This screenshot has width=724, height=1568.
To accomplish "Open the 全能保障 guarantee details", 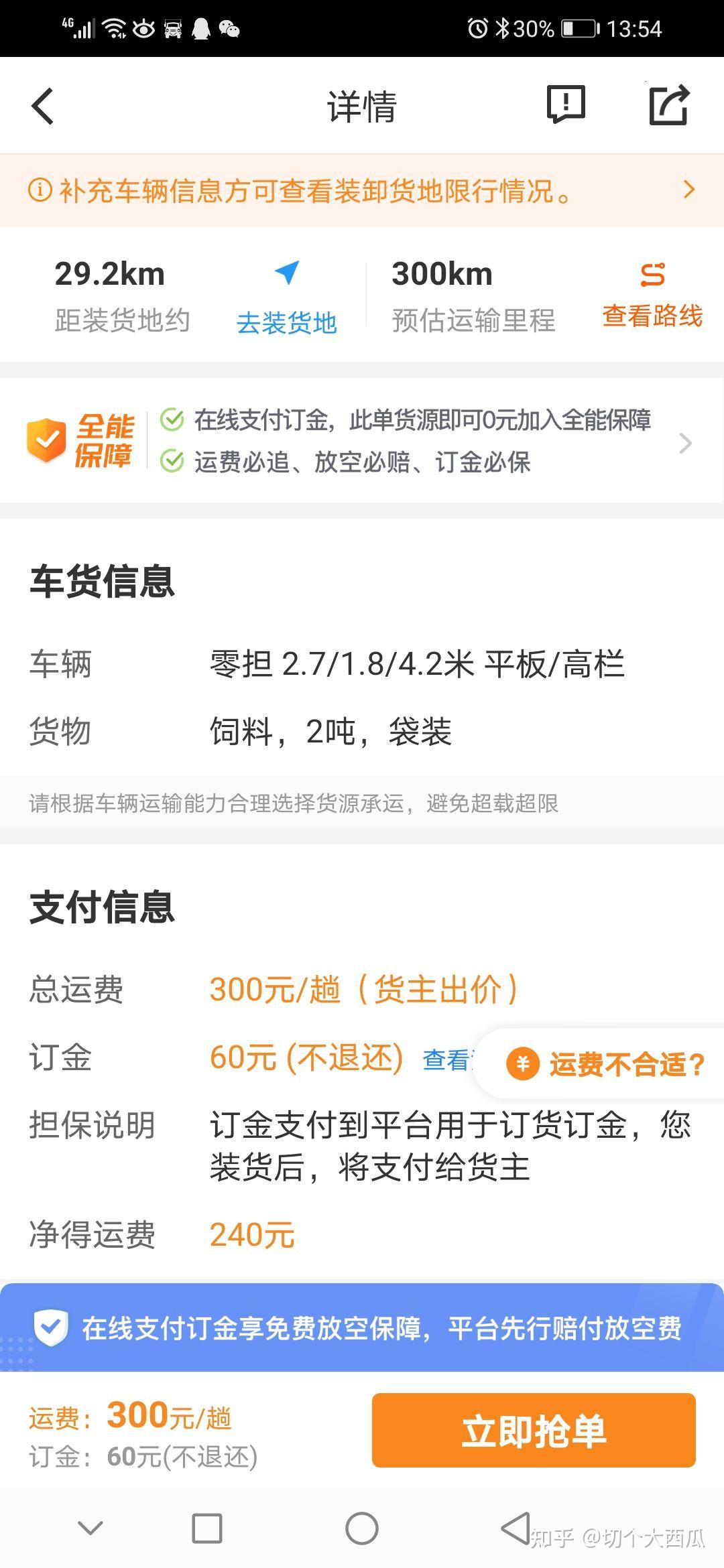I will point(362,441).
